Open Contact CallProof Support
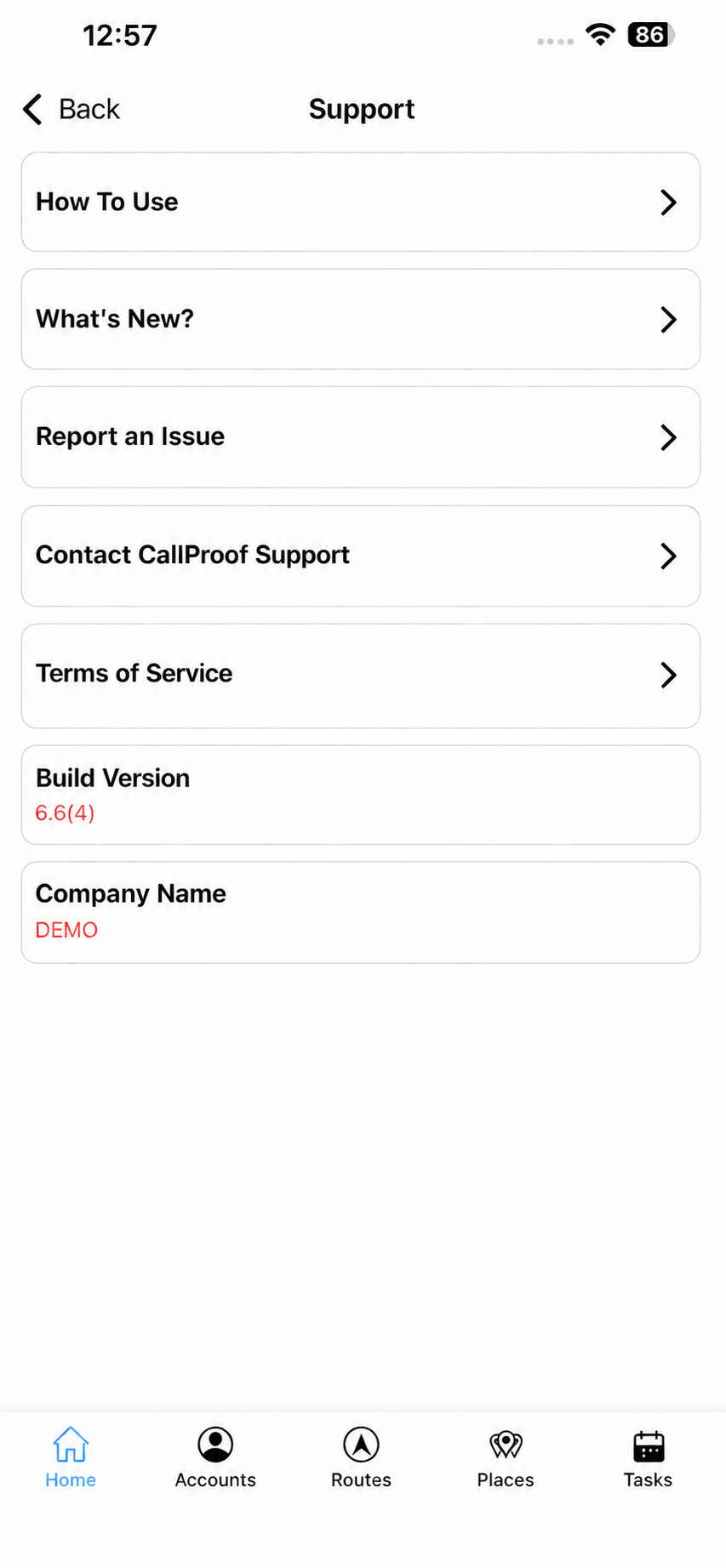 (361, 556)
